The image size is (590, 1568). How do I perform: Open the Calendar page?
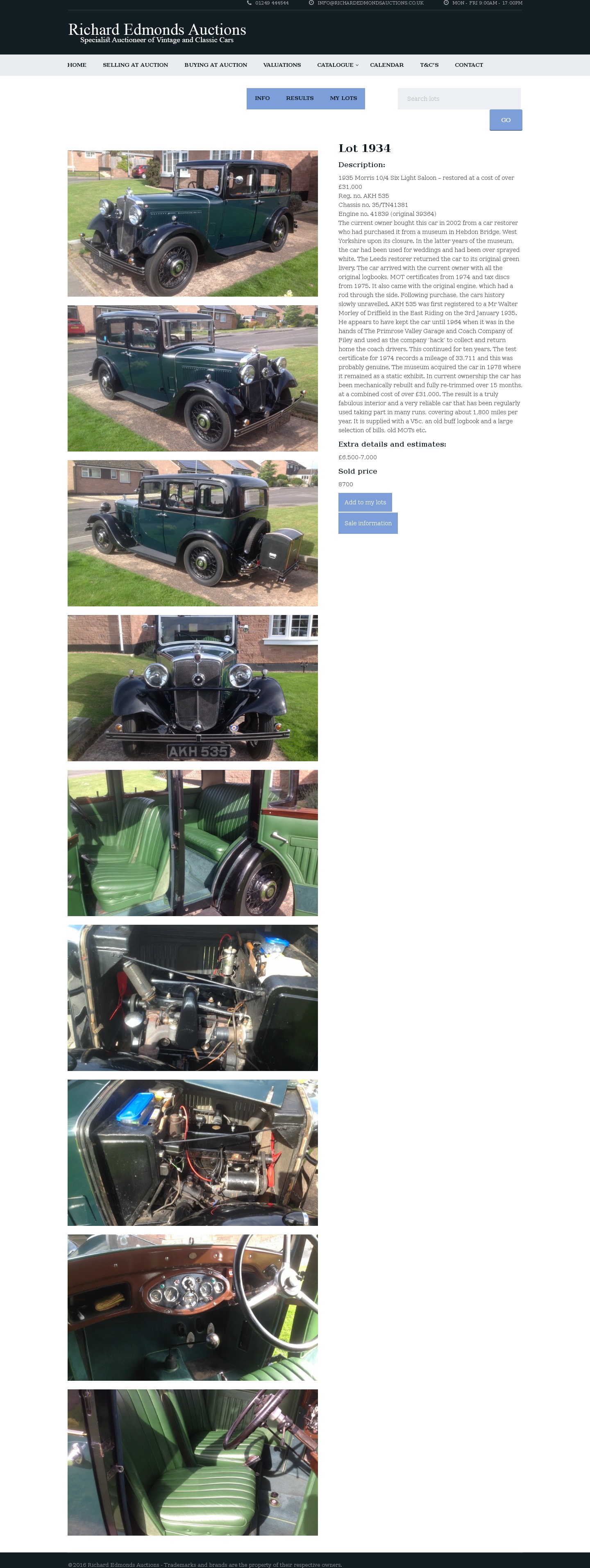[x=387, y=65]
